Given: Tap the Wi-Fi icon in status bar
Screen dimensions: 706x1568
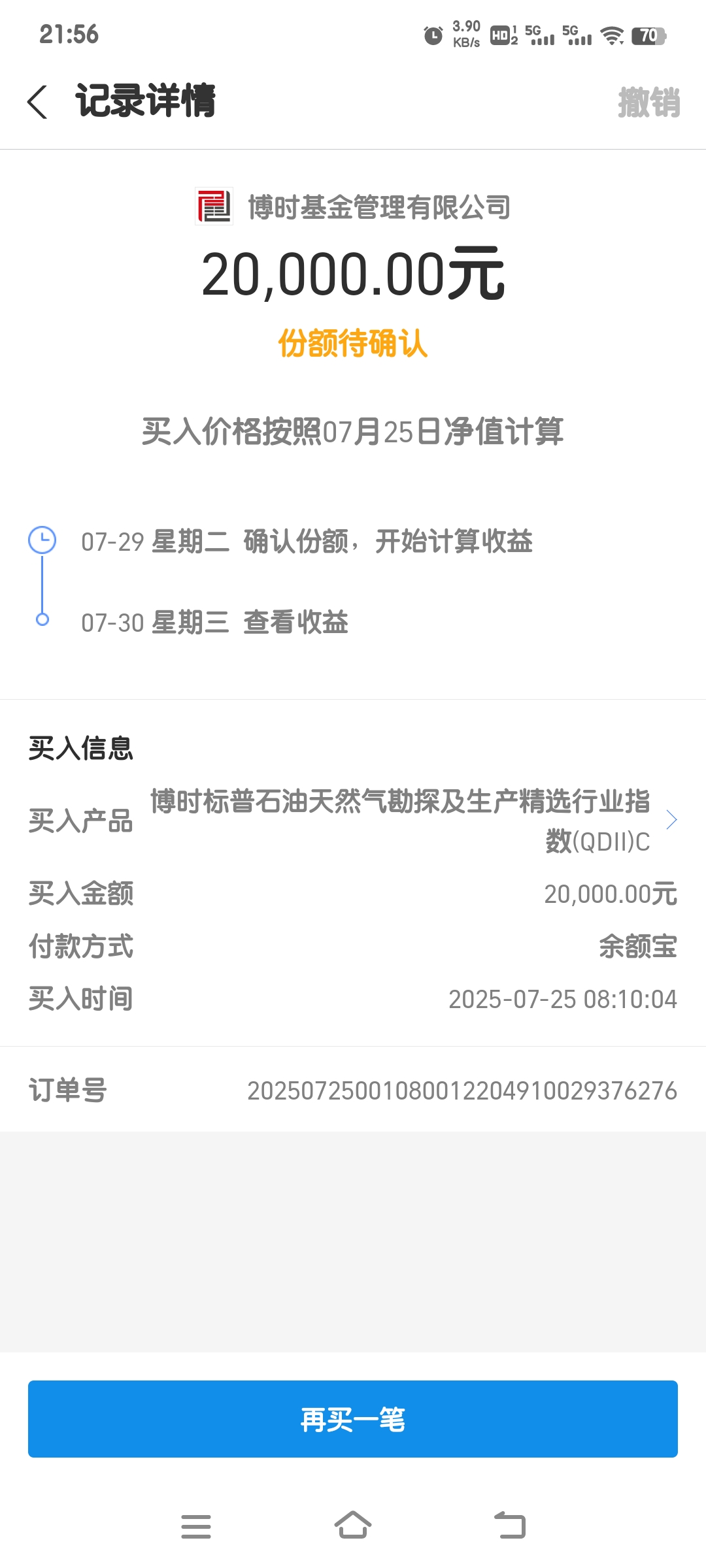Looking at the screenshot, I should coord(612,37).
